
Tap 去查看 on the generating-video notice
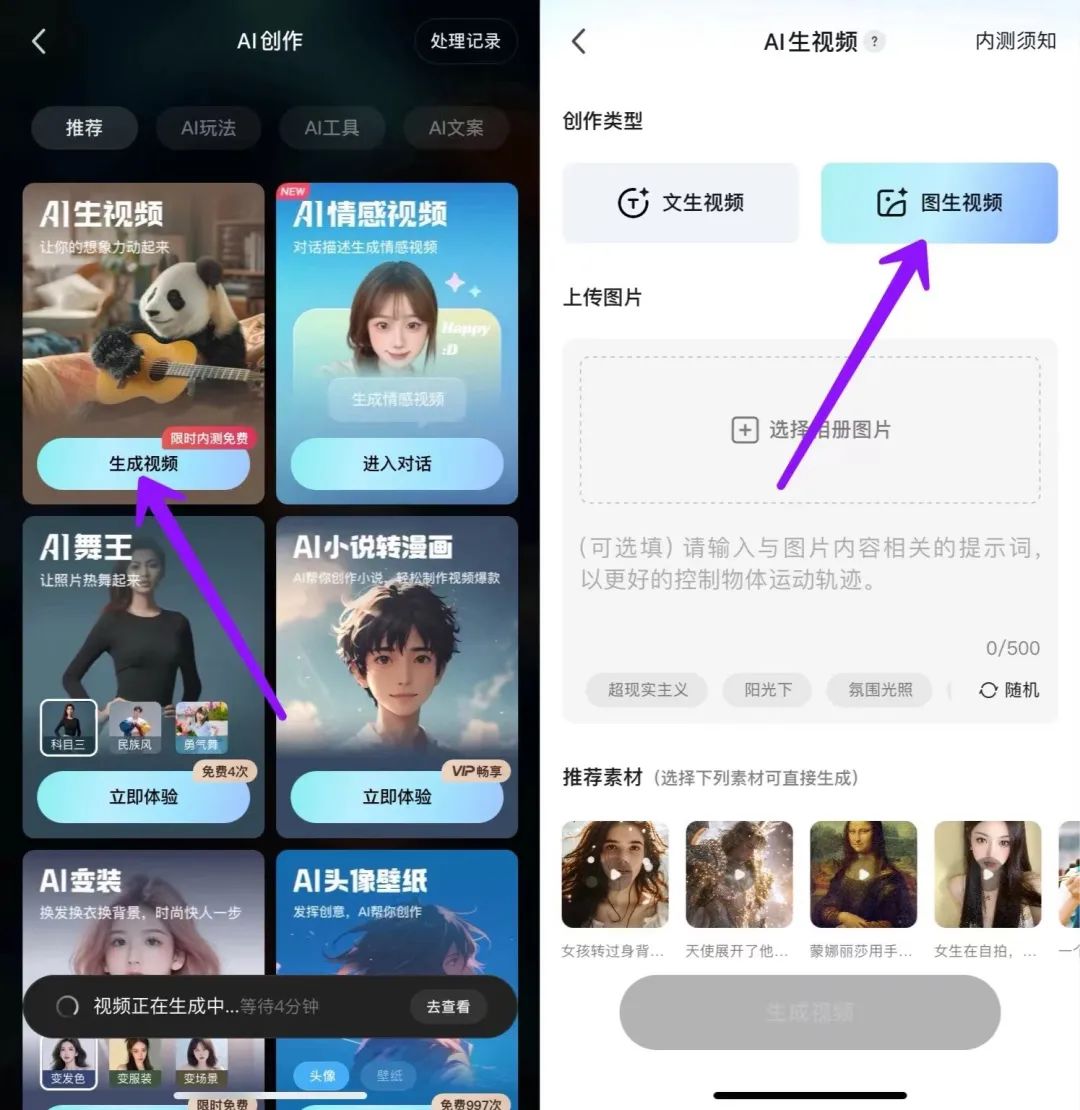(448, 1007)
